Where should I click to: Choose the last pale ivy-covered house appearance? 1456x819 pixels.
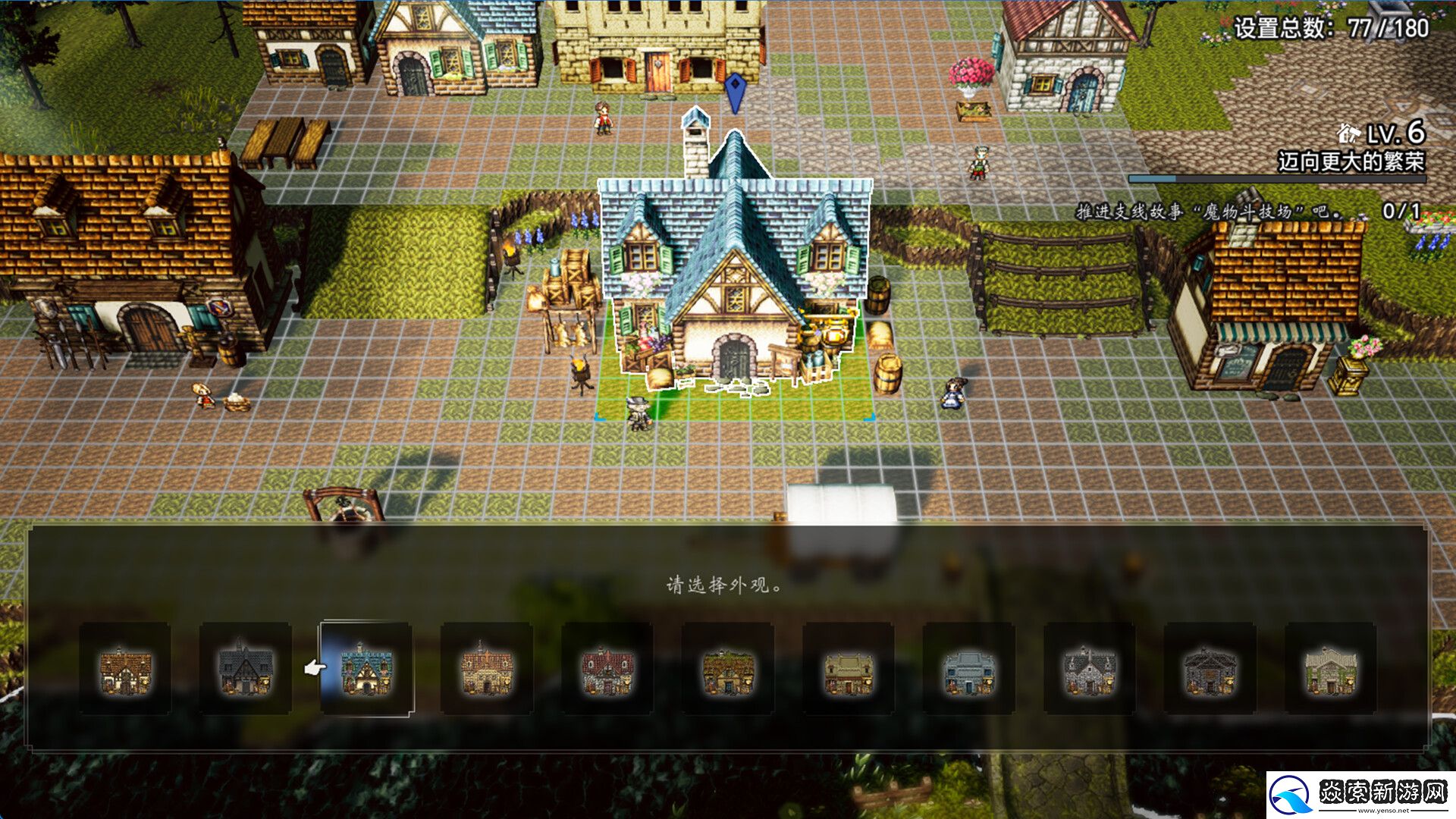point(1330,670)
